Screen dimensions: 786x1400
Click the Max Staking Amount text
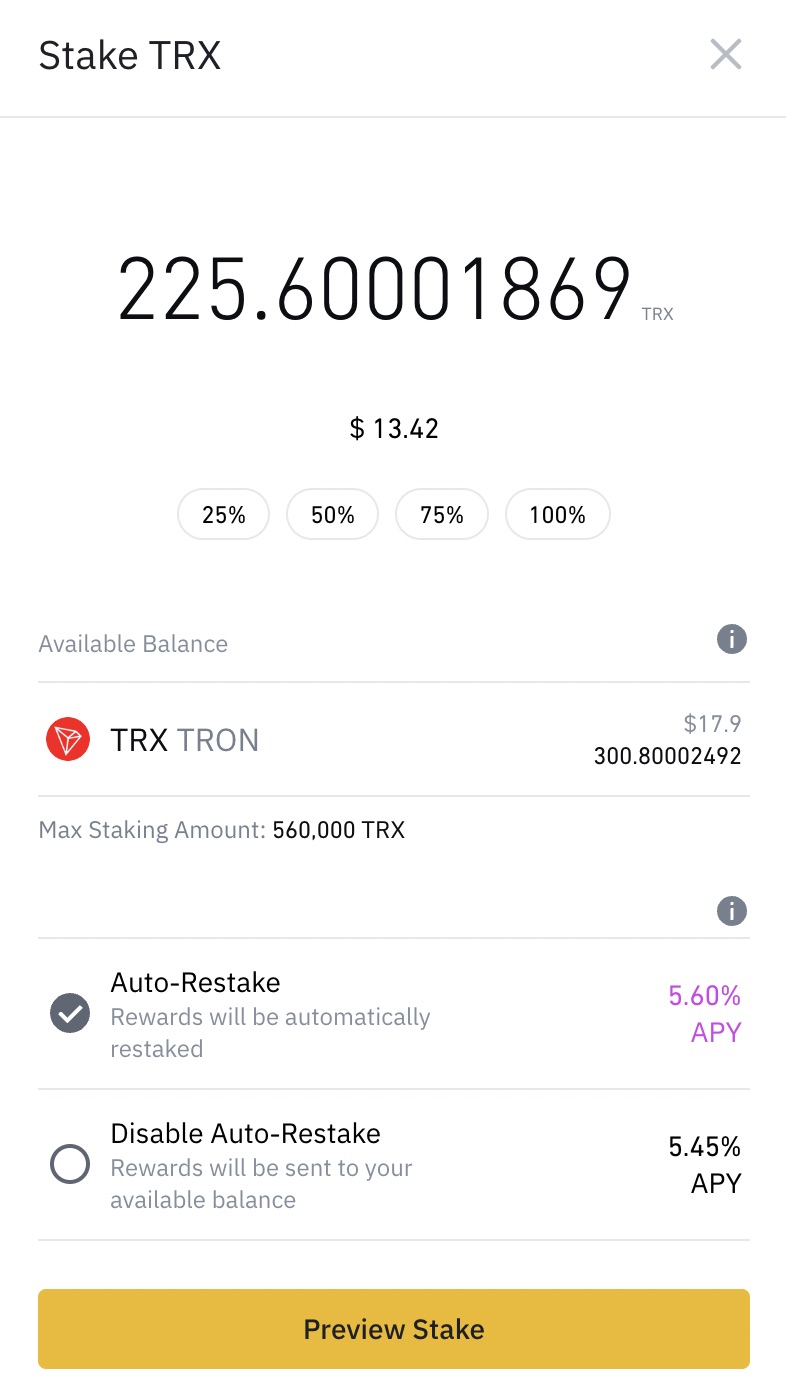(x=221, y=829)
